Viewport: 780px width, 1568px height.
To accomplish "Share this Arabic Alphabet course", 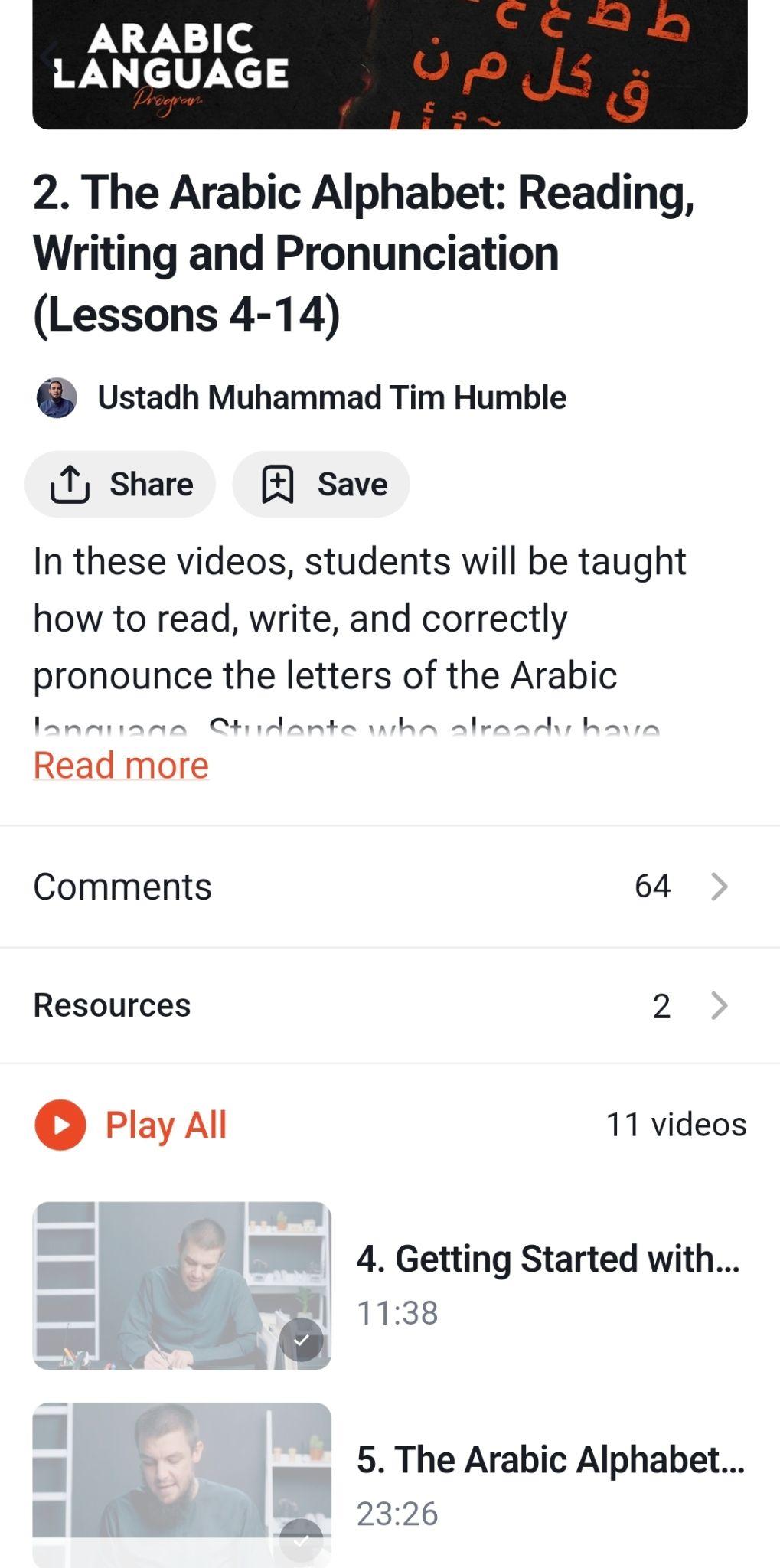I will pyautogui.click(x=120, y=484).
